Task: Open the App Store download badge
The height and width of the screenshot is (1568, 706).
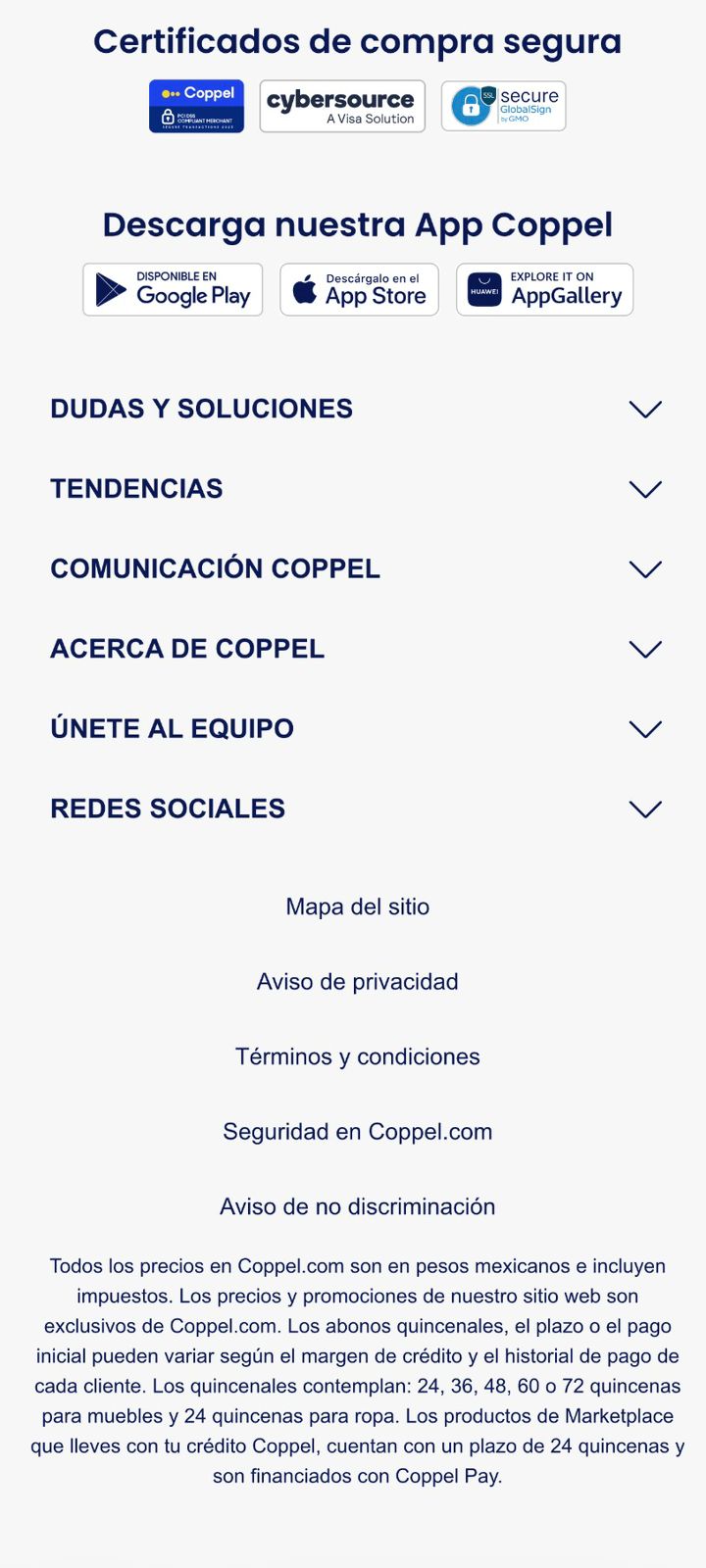Action: click(359, 289)
